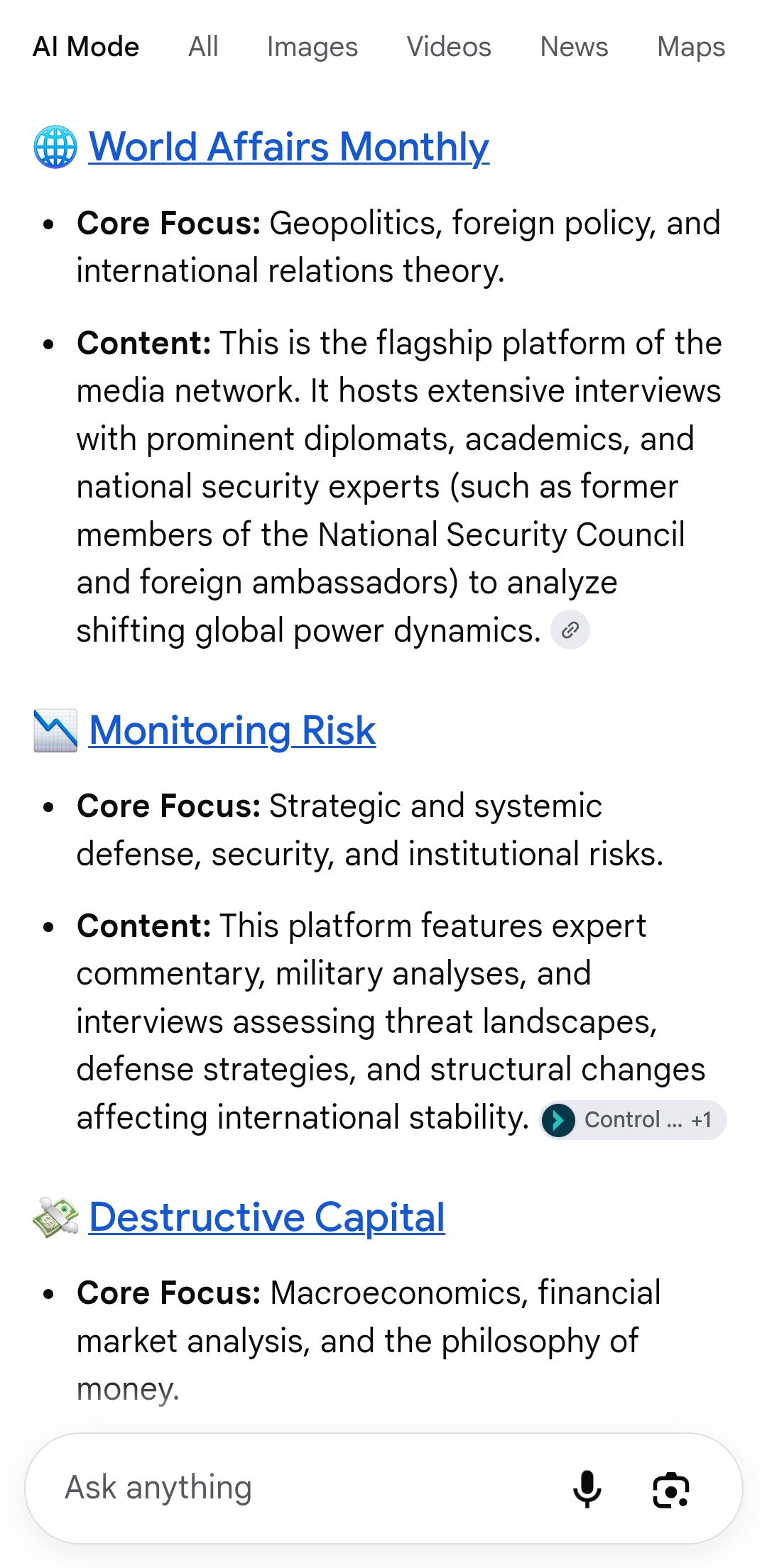Open the Monitoring Risk link
Image resolution: width=767 pixels, height=1568 pixels.
(x=232, y=730)
